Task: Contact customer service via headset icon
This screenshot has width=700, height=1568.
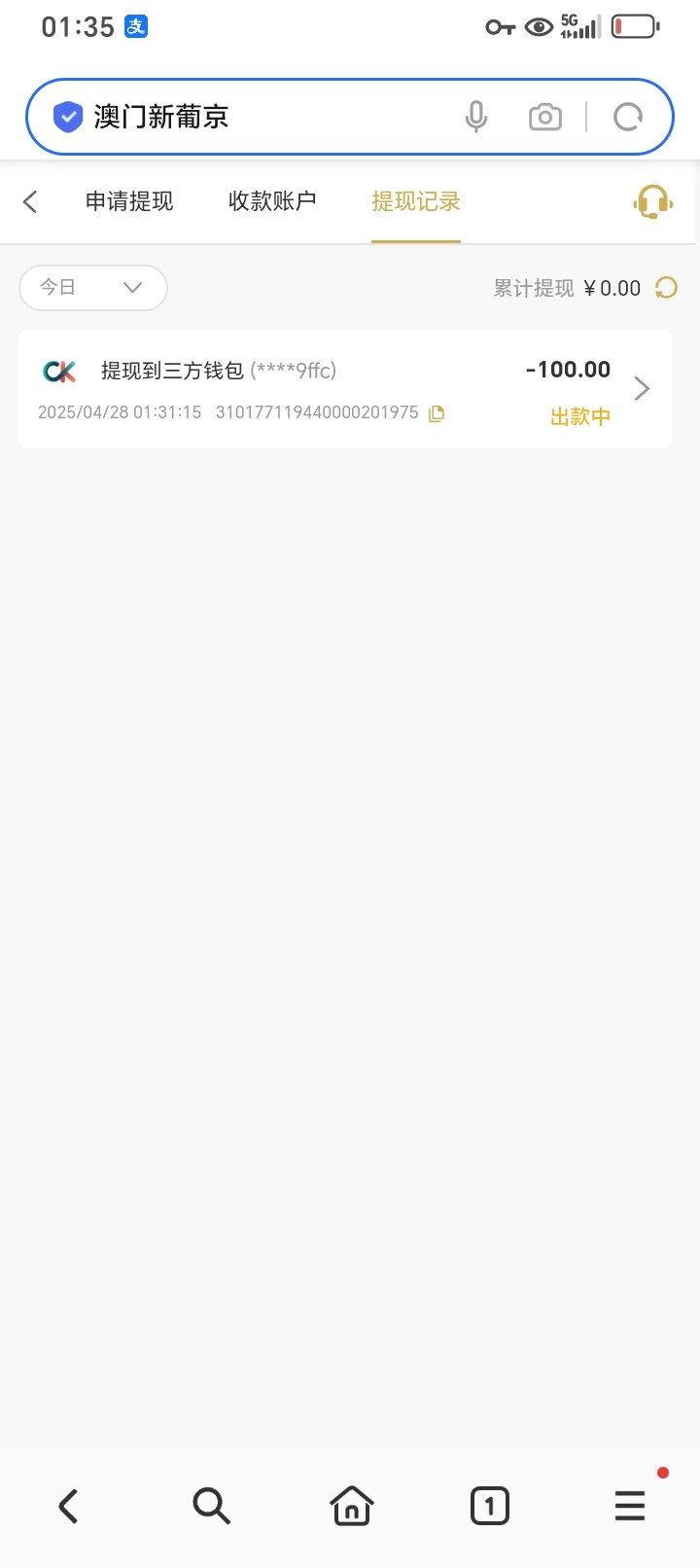Action: point(652,202)
